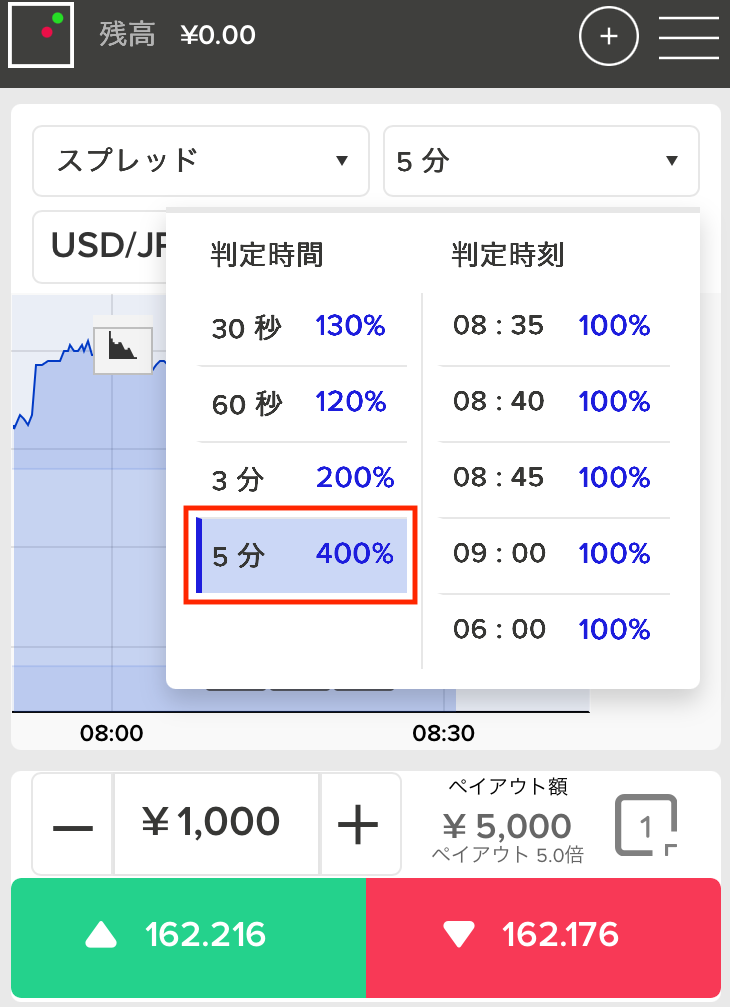Switch the chart type icon
Image resolution: width=730 pixels, height=1007 pixels.
pos(123,349)
